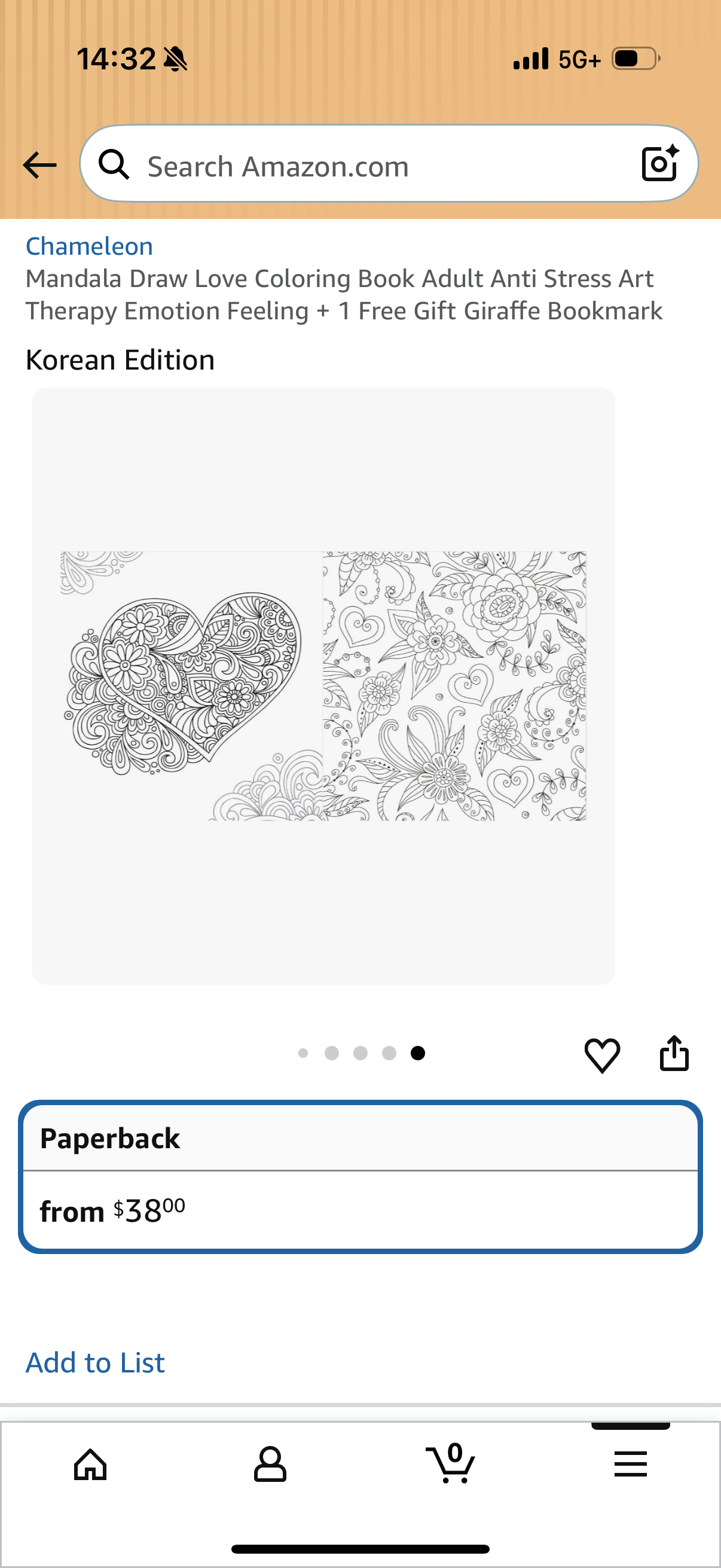Add item to wishlist with heart icon
The width and height of the screenshot is (721, 1568).
tap(603, 1054)
